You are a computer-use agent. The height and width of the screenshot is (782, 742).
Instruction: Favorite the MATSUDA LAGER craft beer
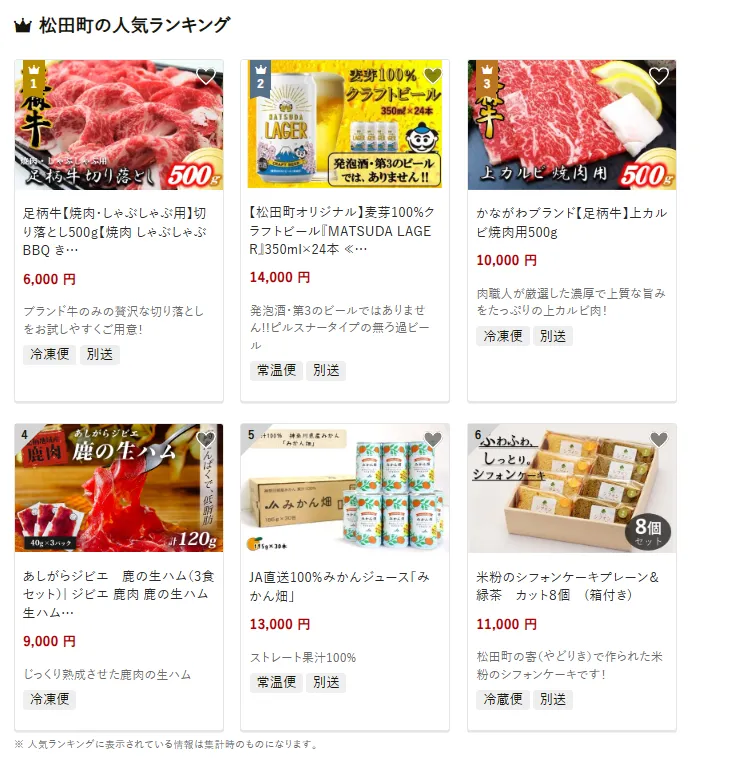(x=432, y=76)
